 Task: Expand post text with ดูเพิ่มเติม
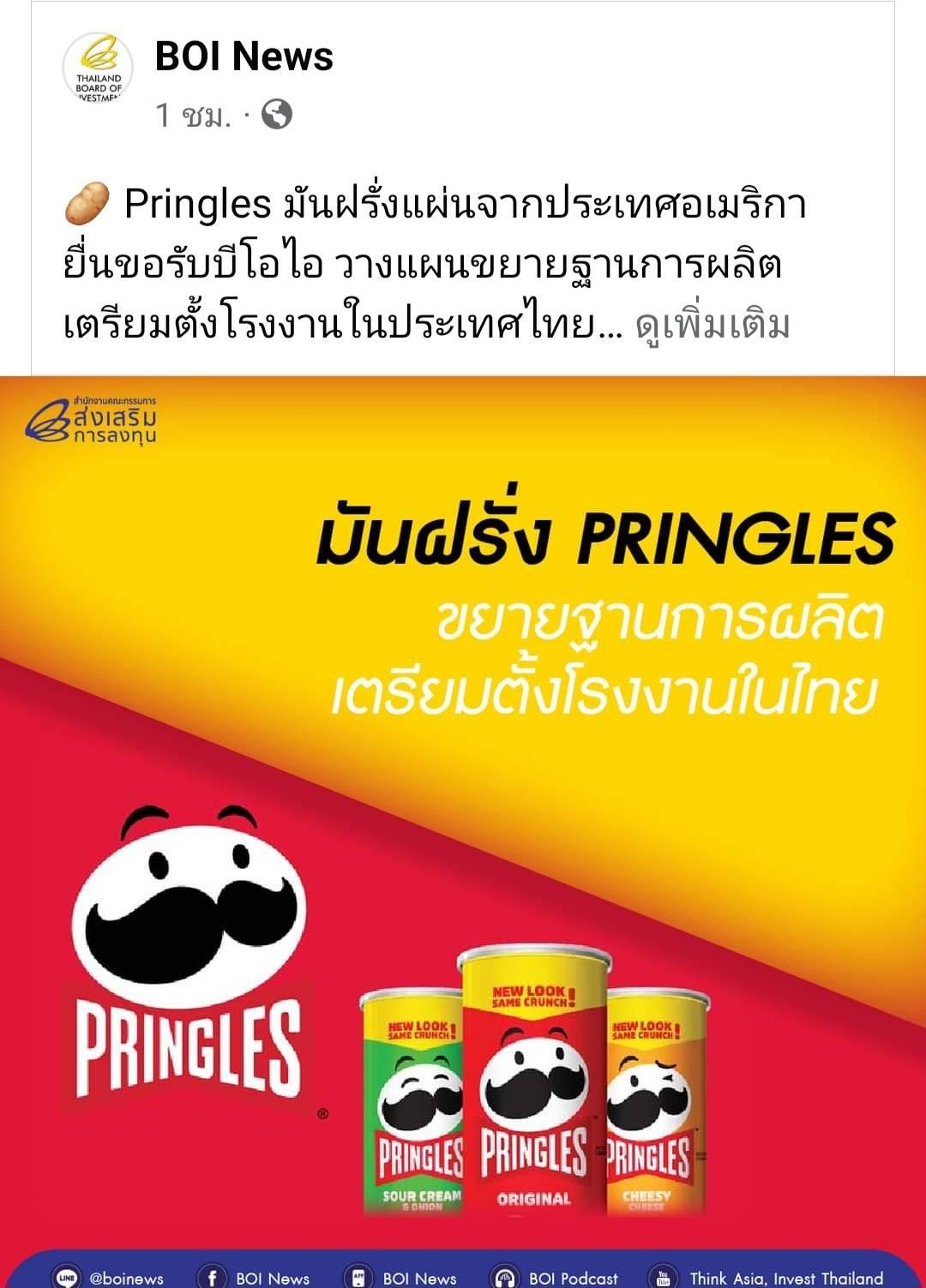[x=712, y=325]
